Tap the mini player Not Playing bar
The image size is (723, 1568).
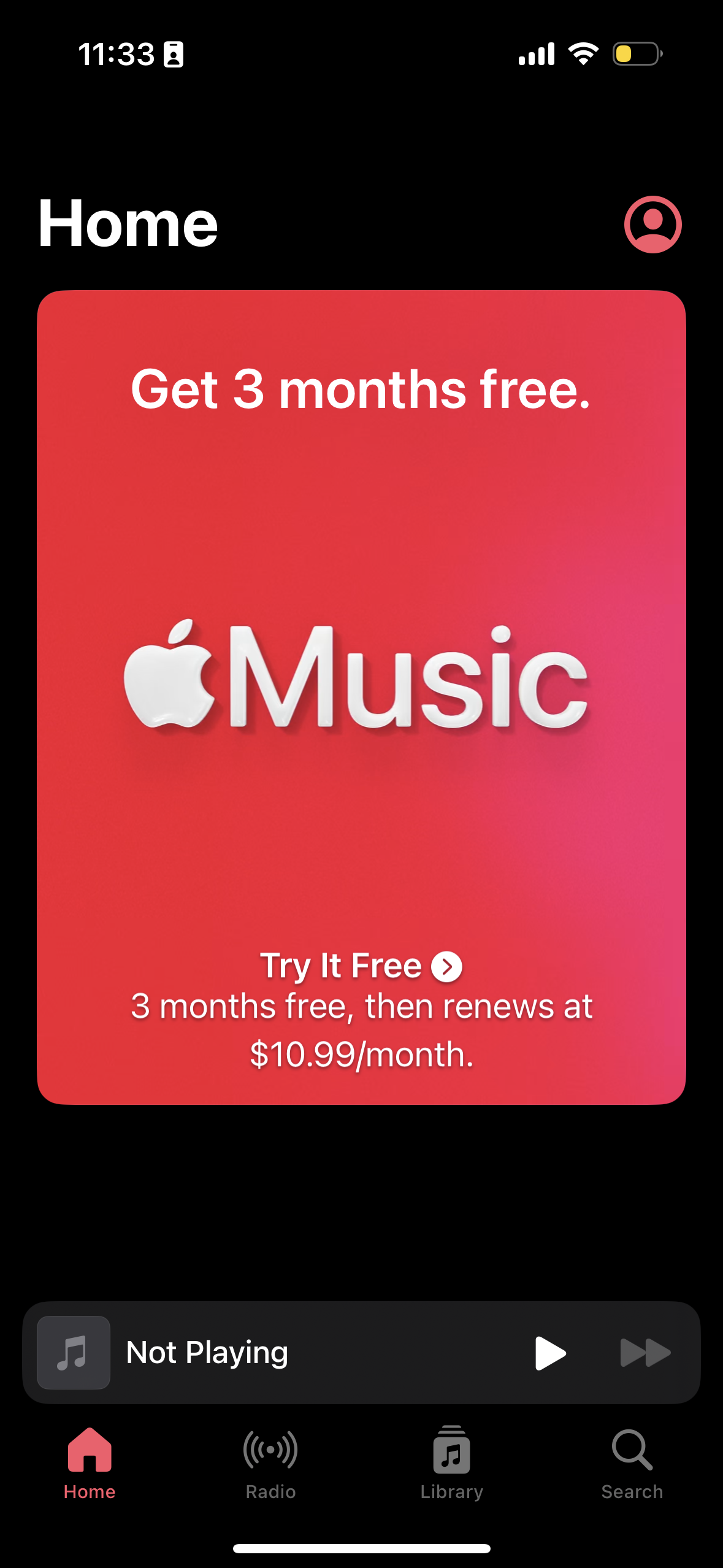tap(276, 1353)
